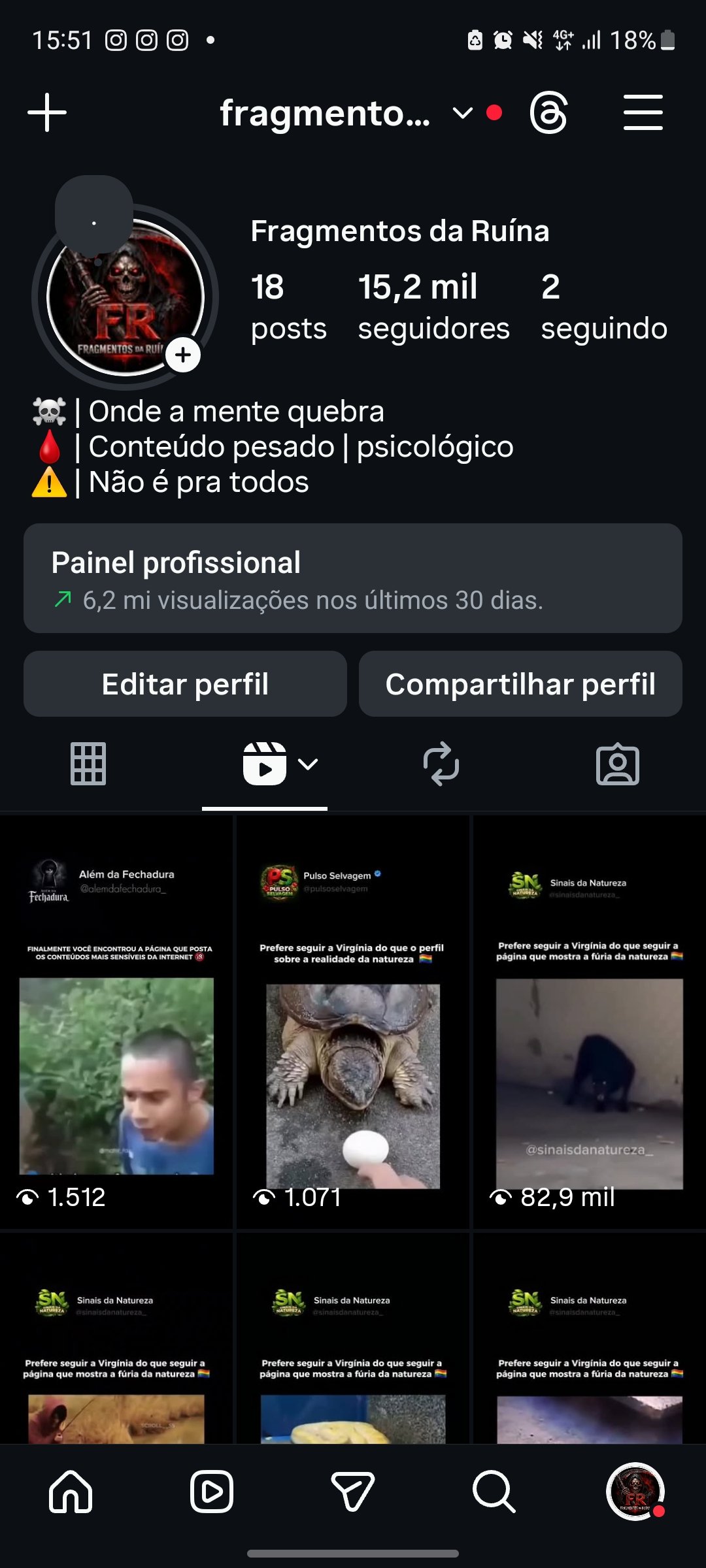Screen dimensions: 706x1568
Task: Open the Pulso Selvagem reel
Action: [353, 1022]
